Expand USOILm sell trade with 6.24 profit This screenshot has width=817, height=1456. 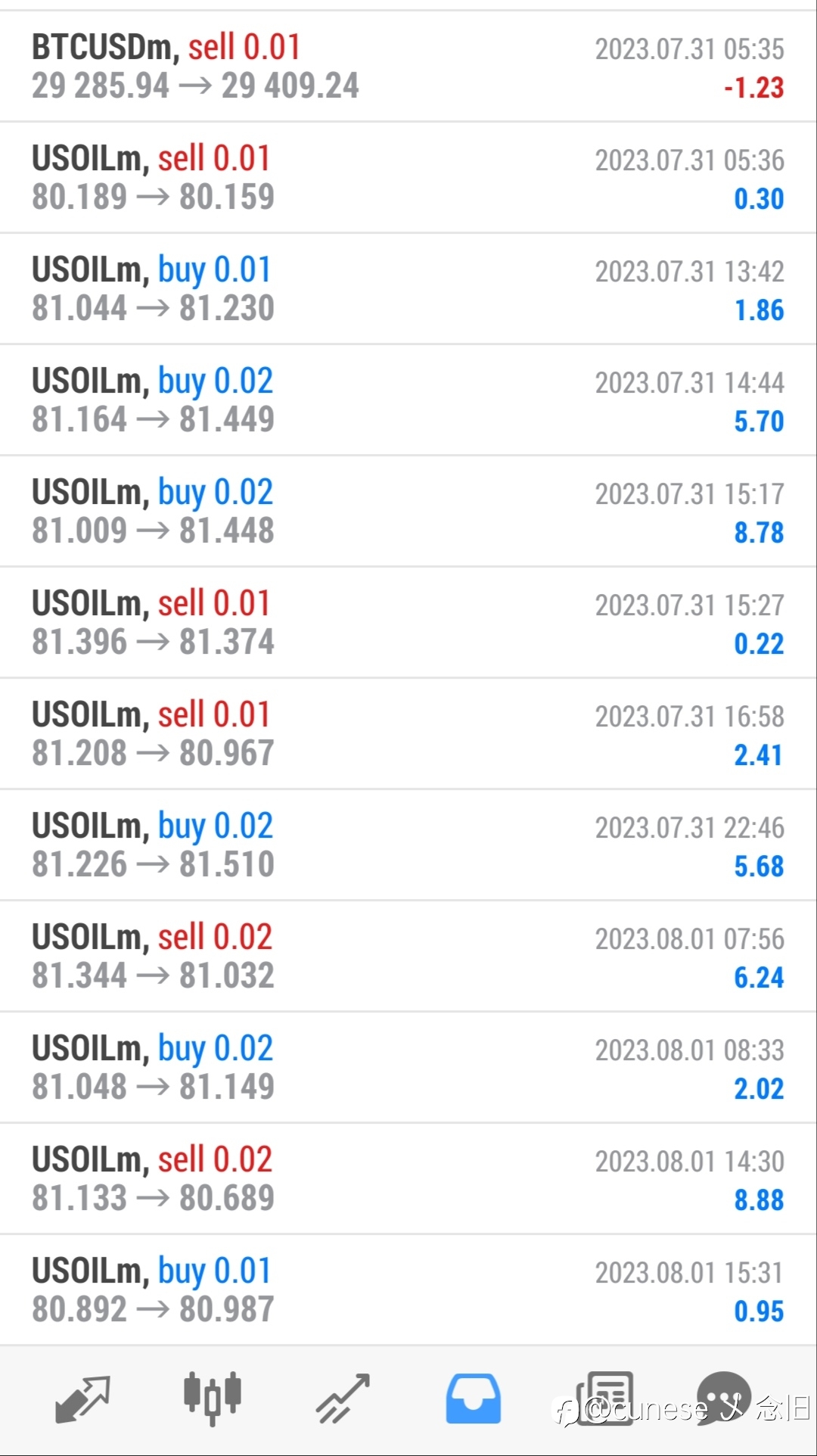pos(408,957)
